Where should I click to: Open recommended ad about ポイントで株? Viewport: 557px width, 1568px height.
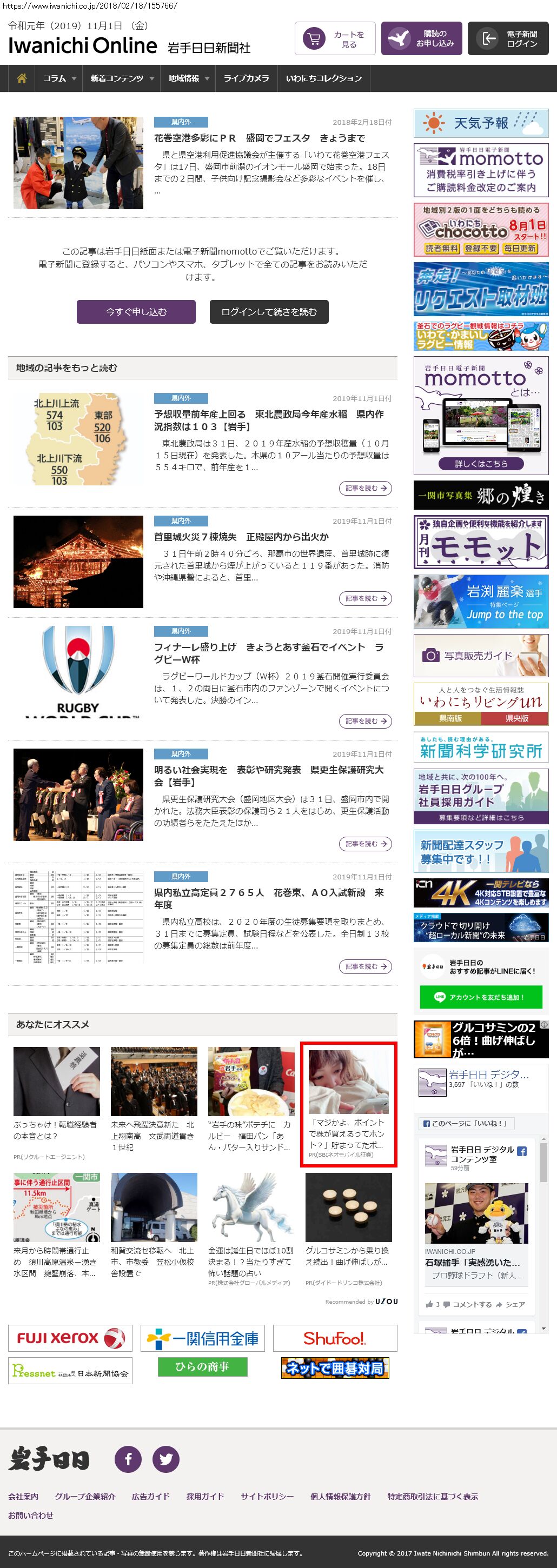pyautogui.click(x=348, y=1104)
